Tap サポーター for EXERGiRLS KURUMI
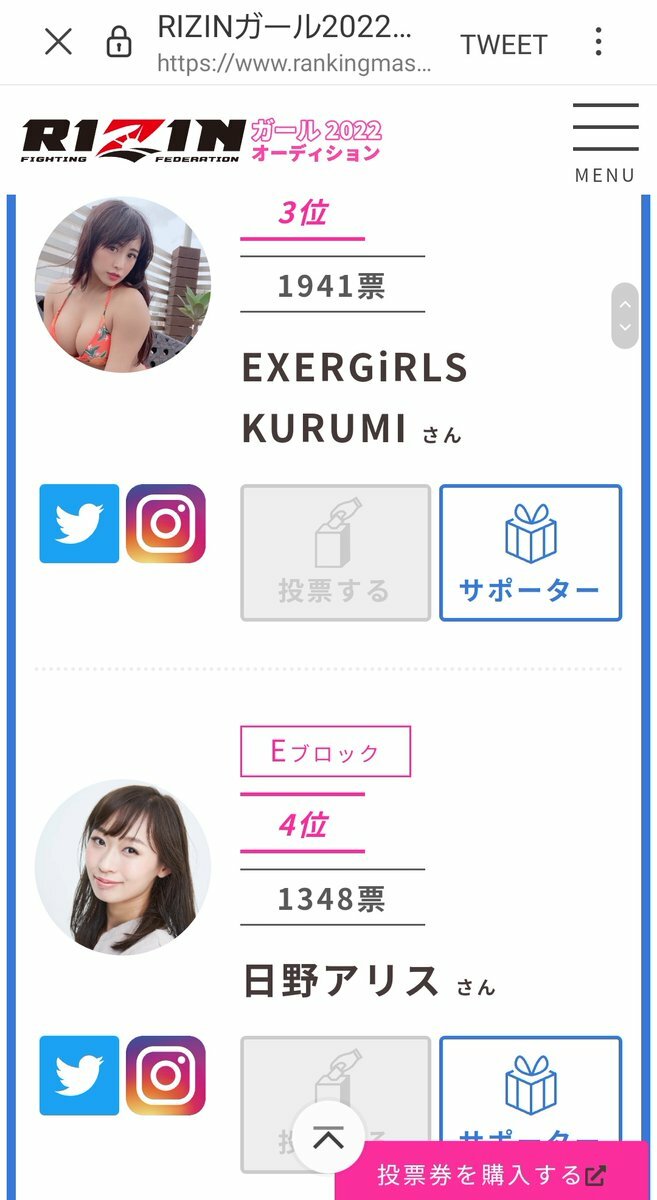Viewport: 657px width, 1200px height. [530, 553]
